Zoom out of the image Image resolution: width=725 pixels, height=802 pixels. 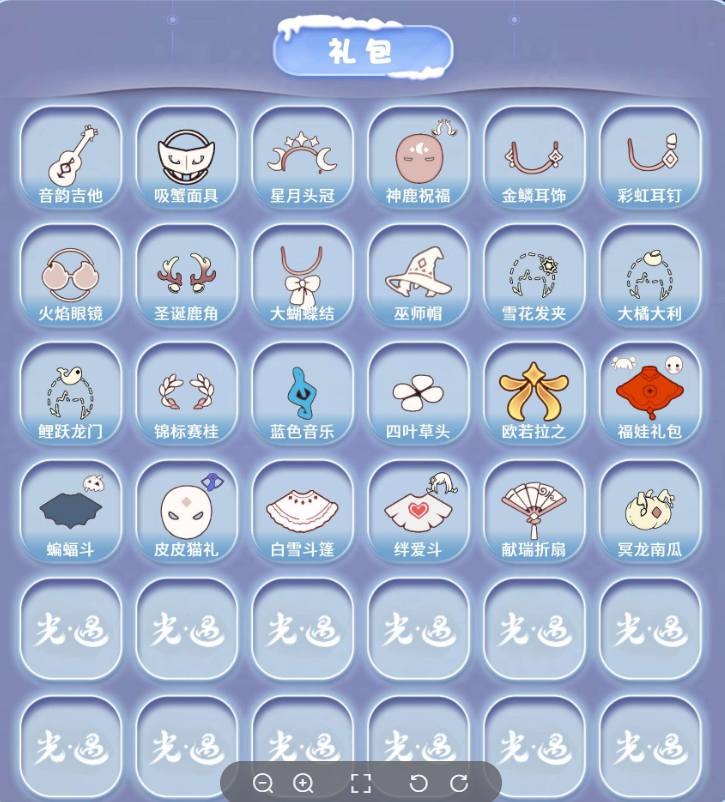point(263,783)
